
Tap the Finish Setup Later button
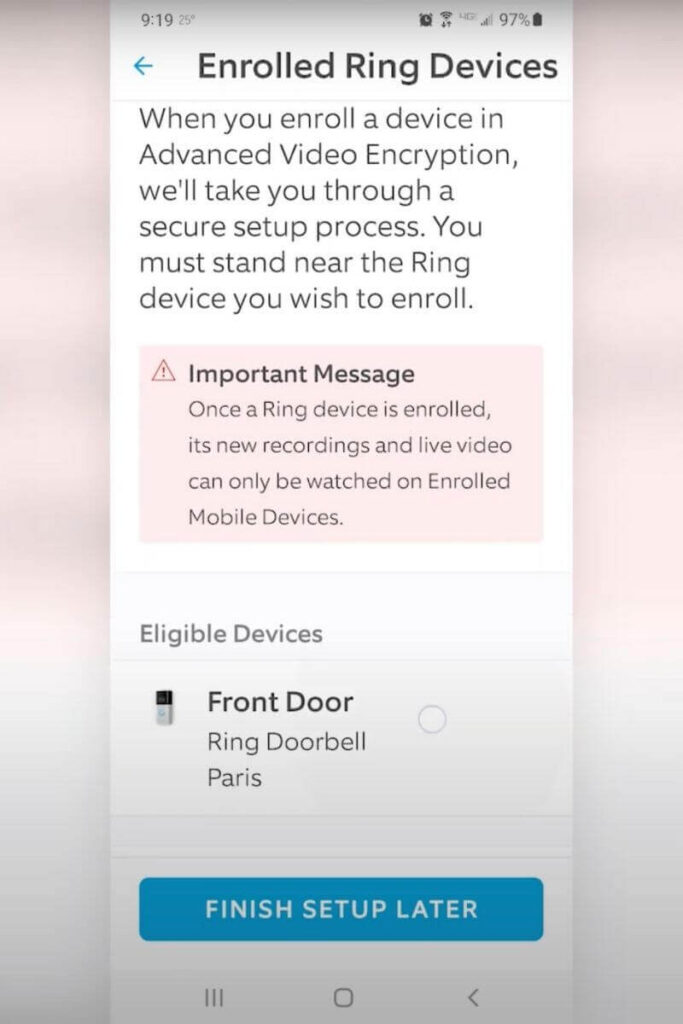(x=341, y=909)
